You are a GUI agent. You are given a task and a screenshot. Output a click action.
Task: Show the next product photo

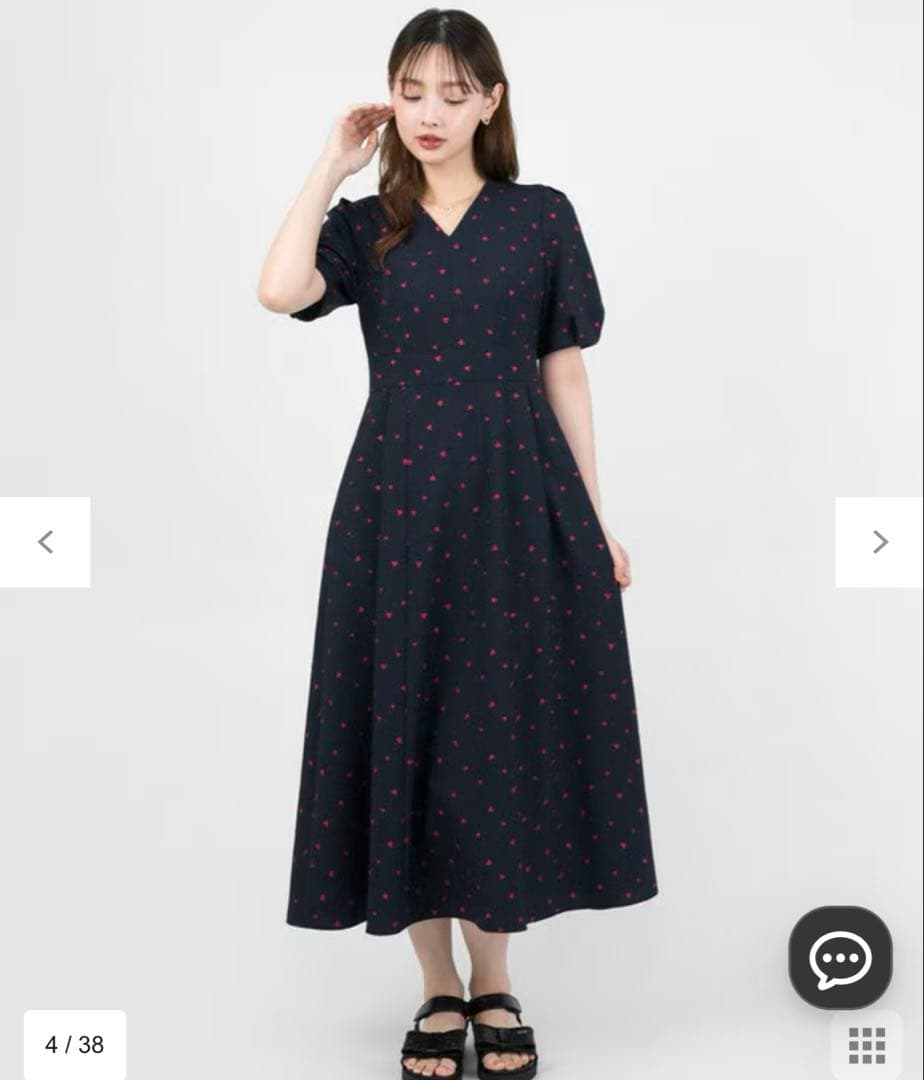[x=879, y=542]
